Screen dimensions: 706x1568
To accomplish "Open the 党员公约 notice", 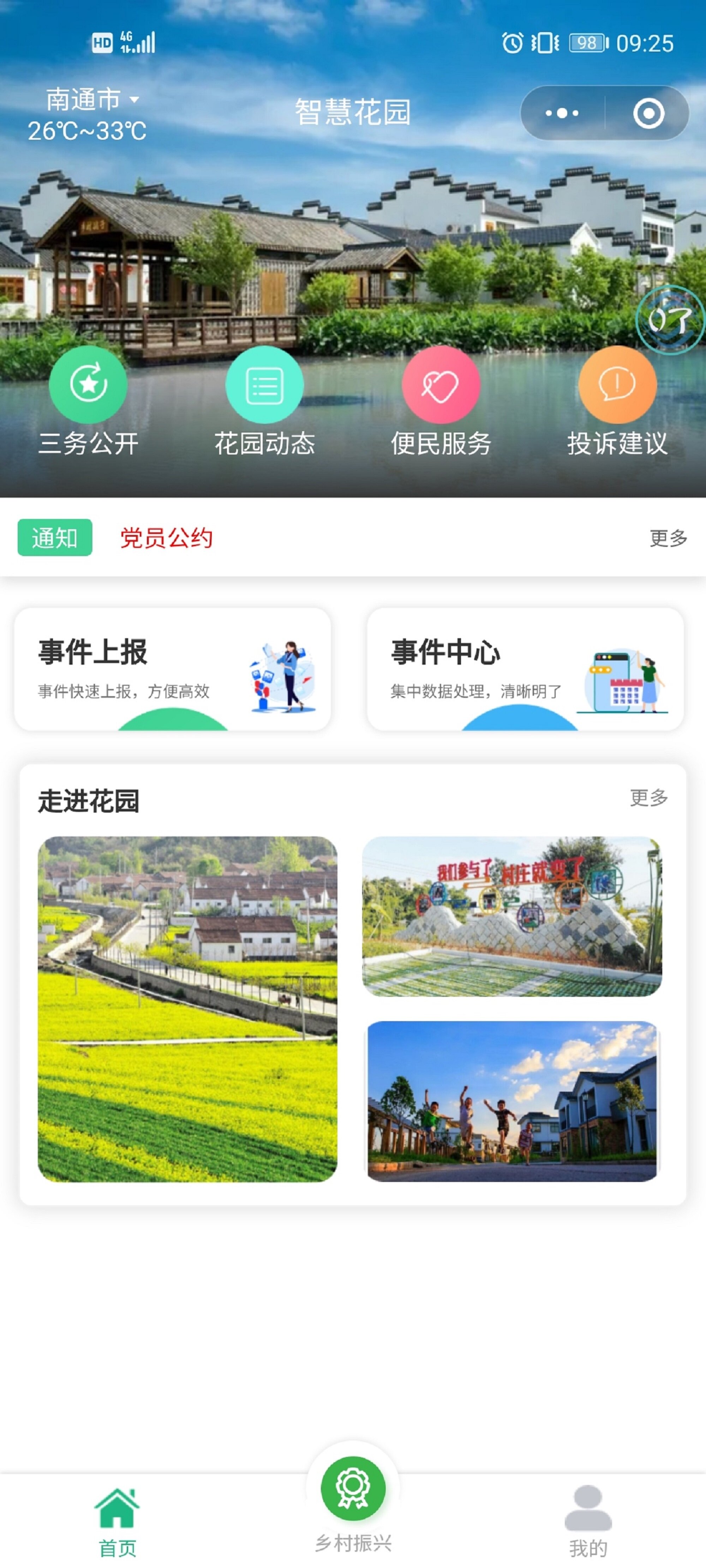I will [166, 538].
